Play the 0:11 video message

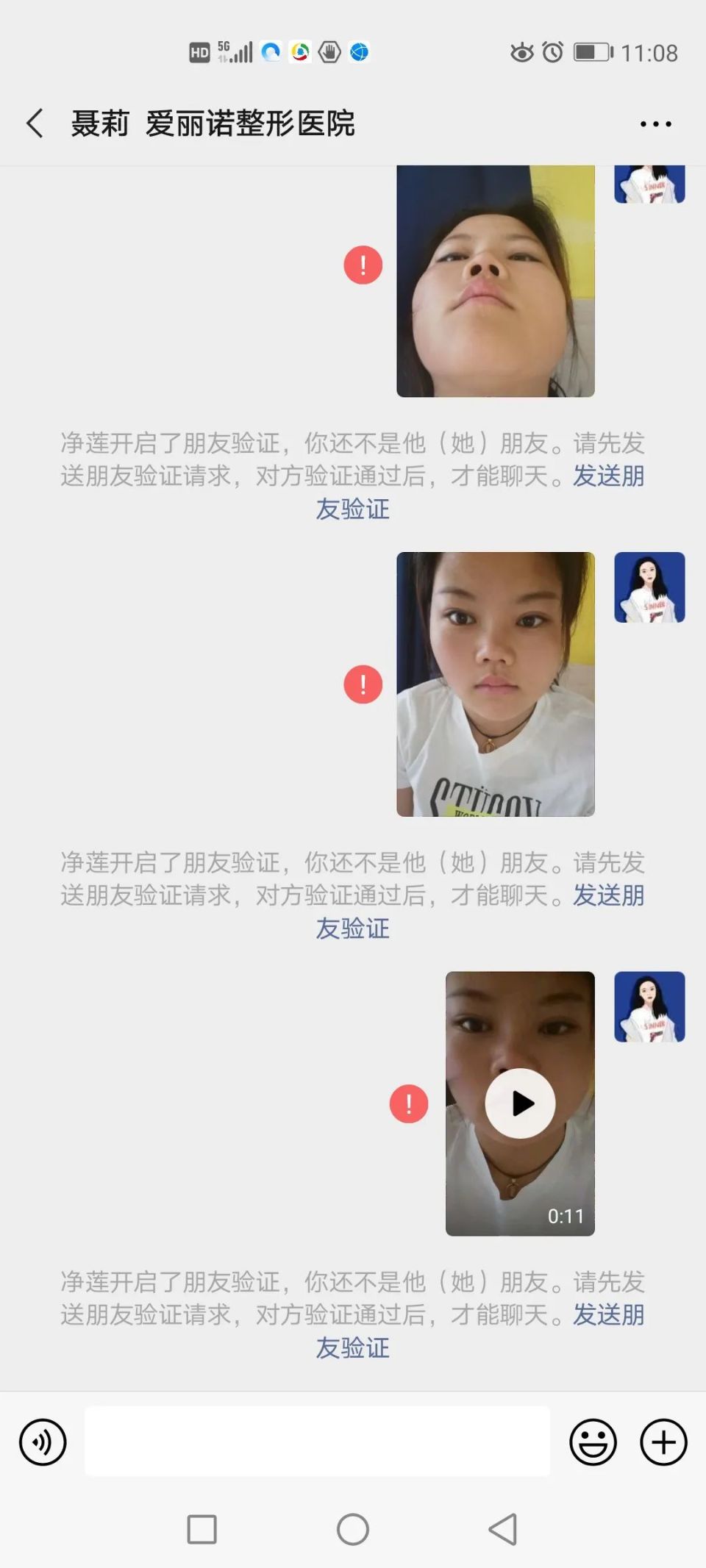(520, 1103)
